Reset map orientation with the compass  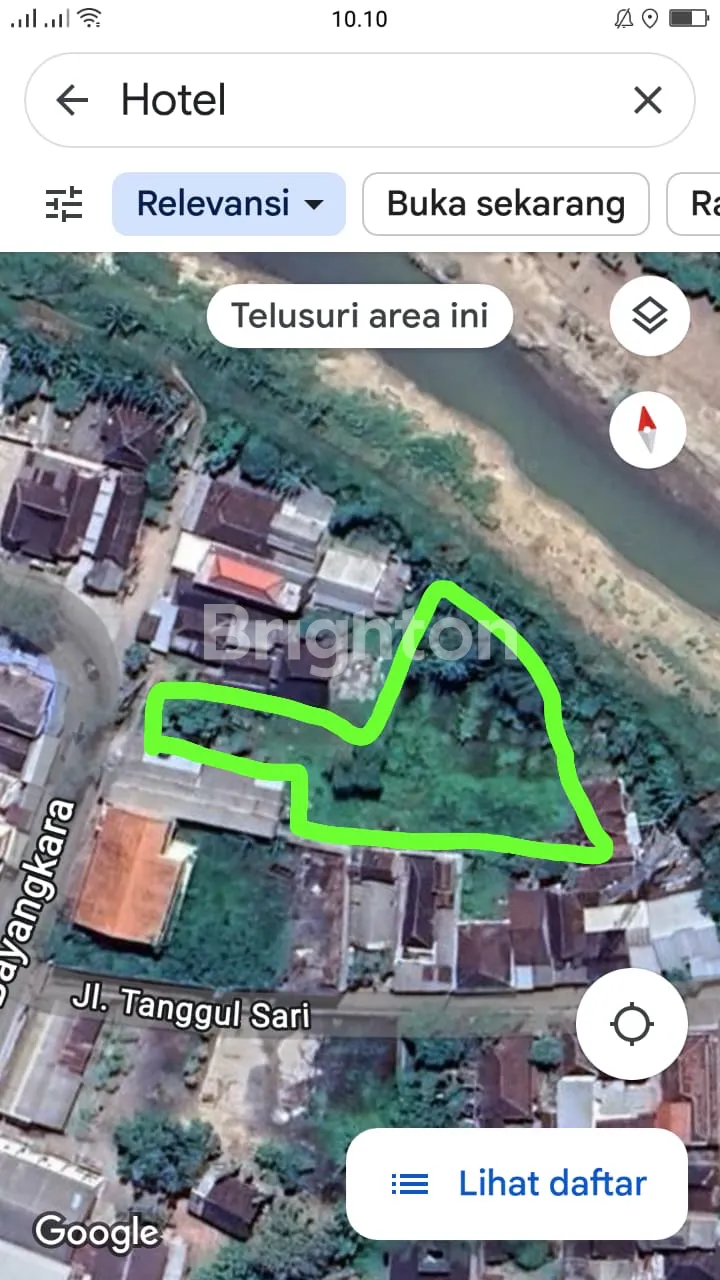click(x=649, y=431)
